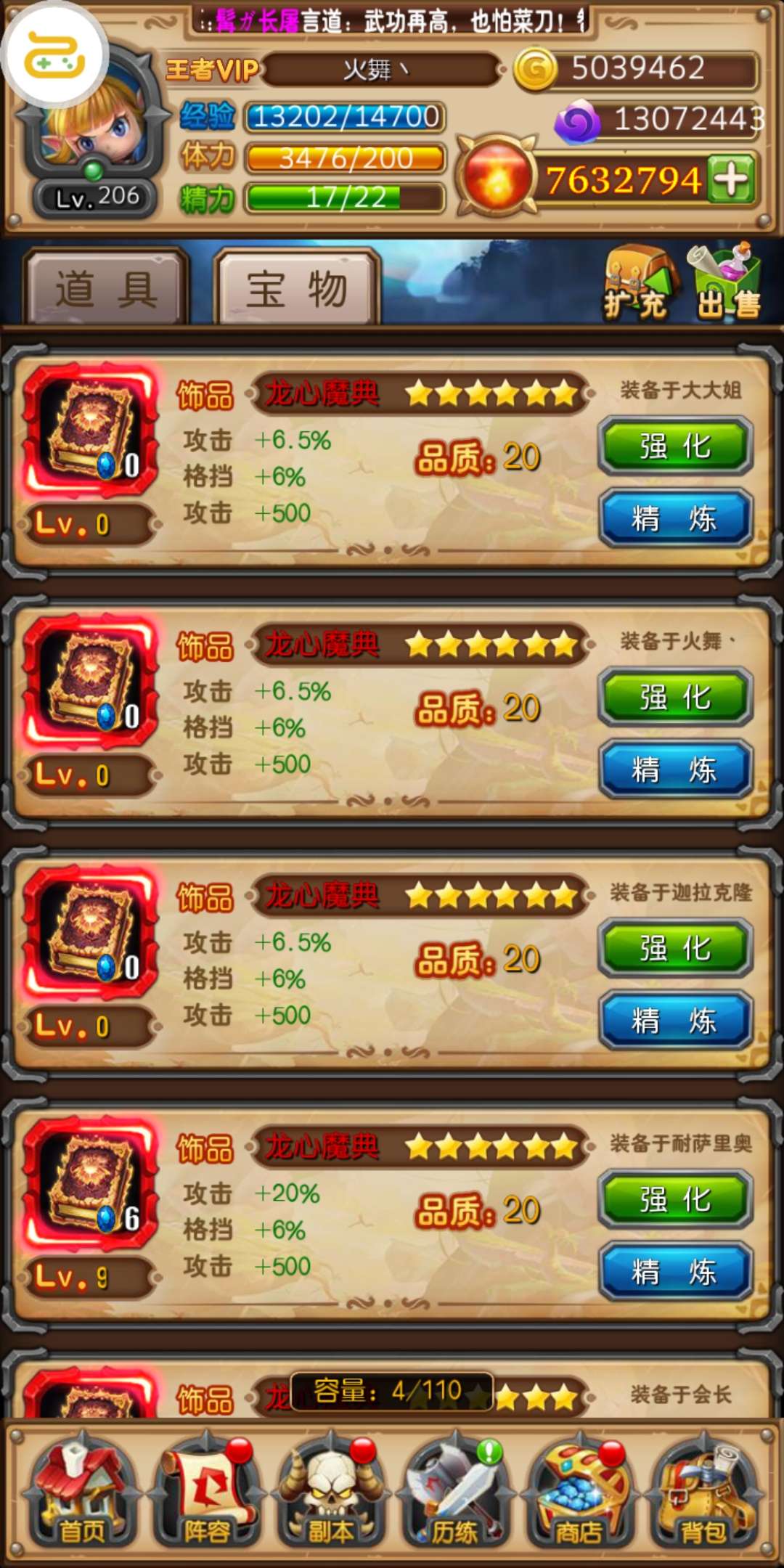The image size is (784, 1568).
Task: Open the 商店 shop tab
Action: [579, 1490]
